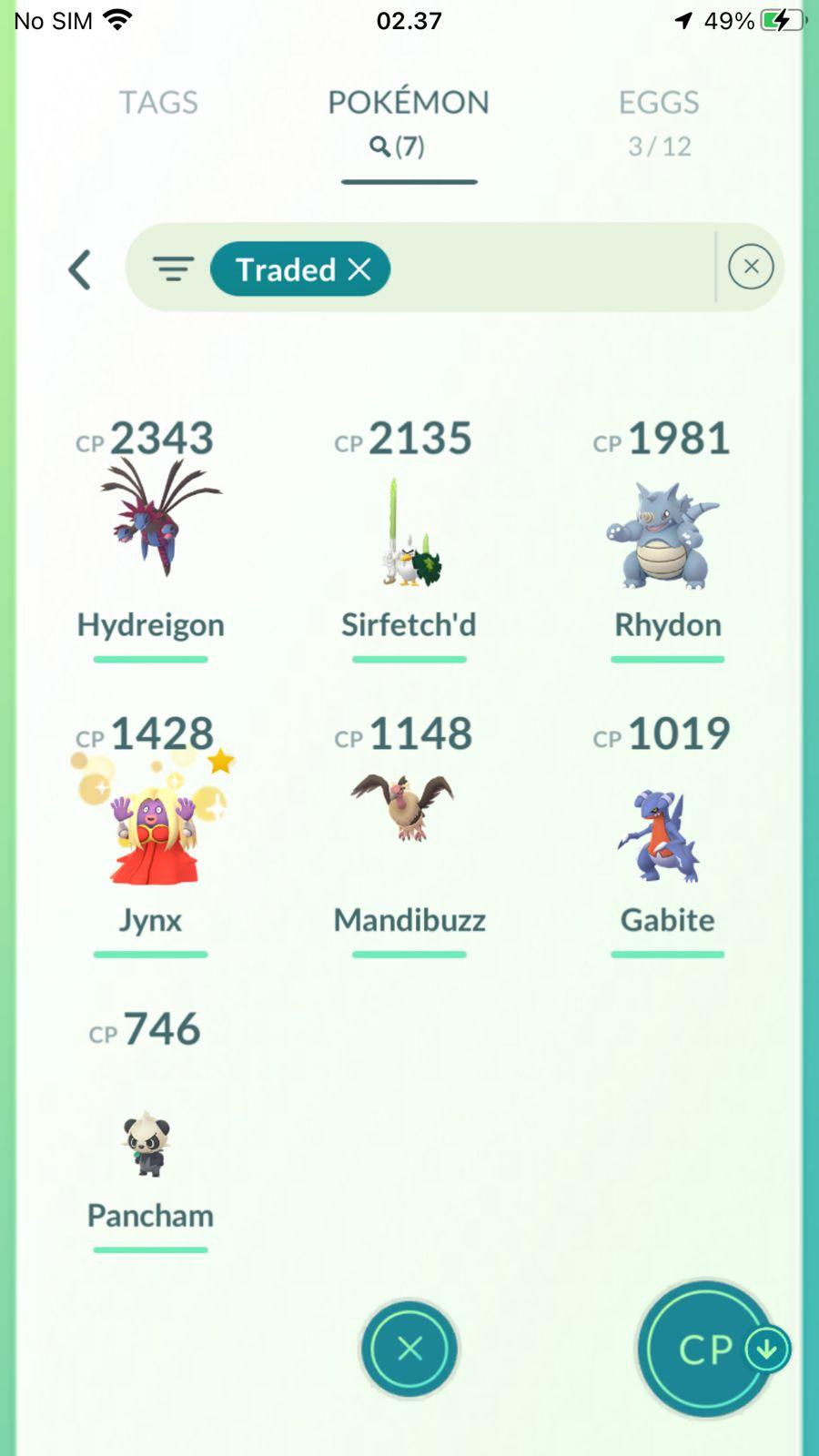Go back with the left arrow
Screen dimensions: 819x1456
pos(80,269)
